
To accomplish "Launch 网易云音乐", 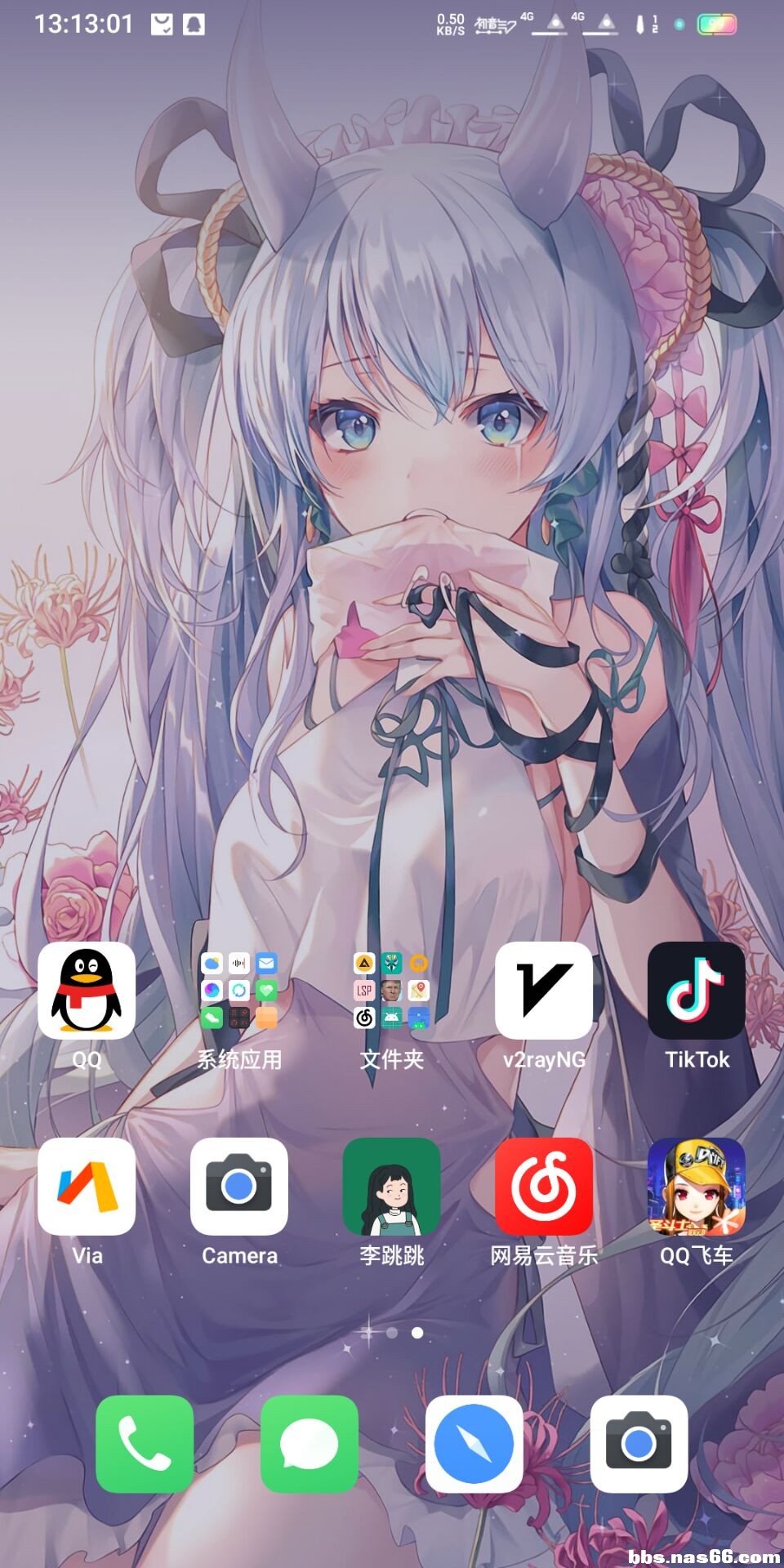I will 544,1187.
